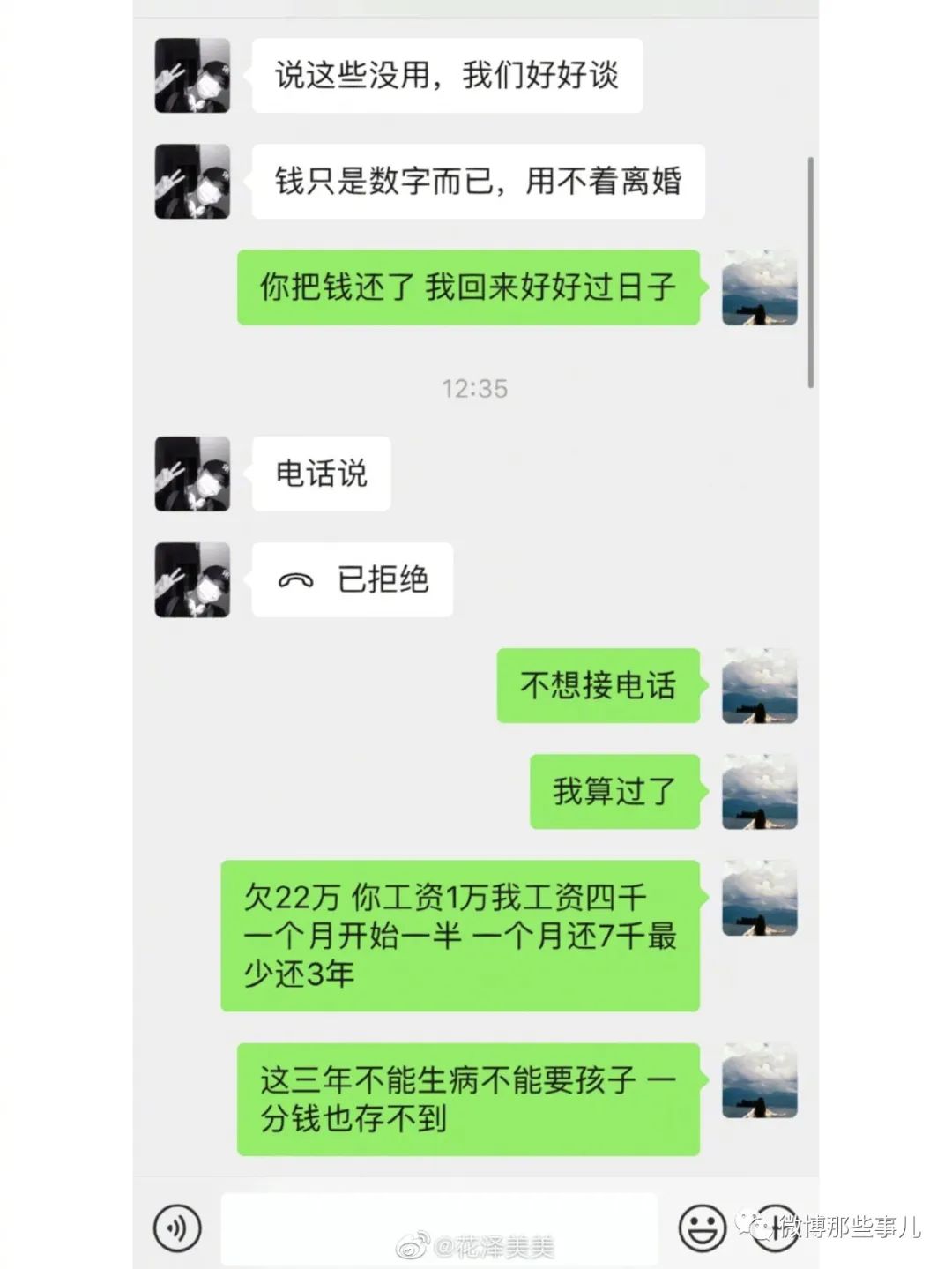
Task: Open contact avatar beside 电话说 message
Action: pyautogui.click(x=192, y=474)
